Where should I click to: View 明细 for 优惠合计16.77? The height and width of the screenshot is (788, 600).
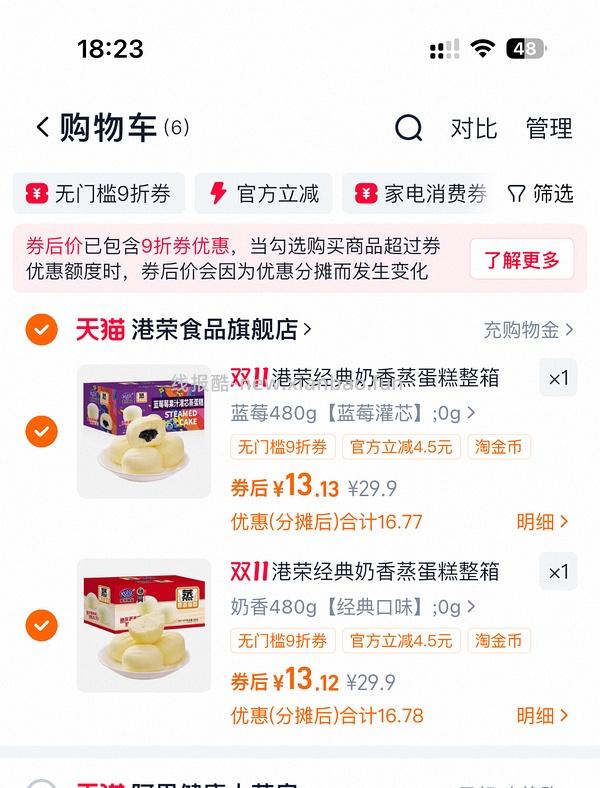(542, 521)
